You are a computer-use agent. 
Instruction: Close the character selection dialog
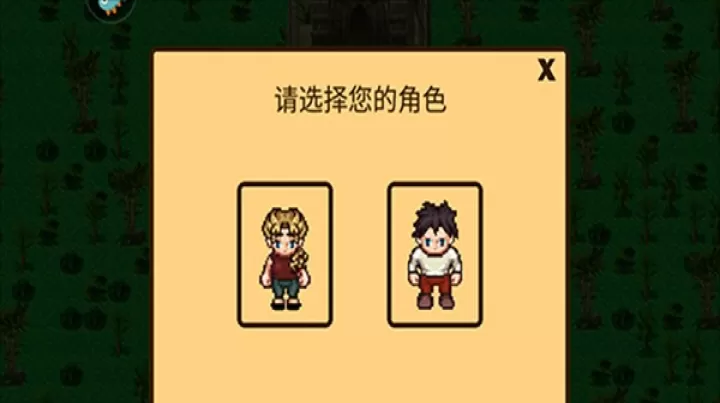click(545, 70)
